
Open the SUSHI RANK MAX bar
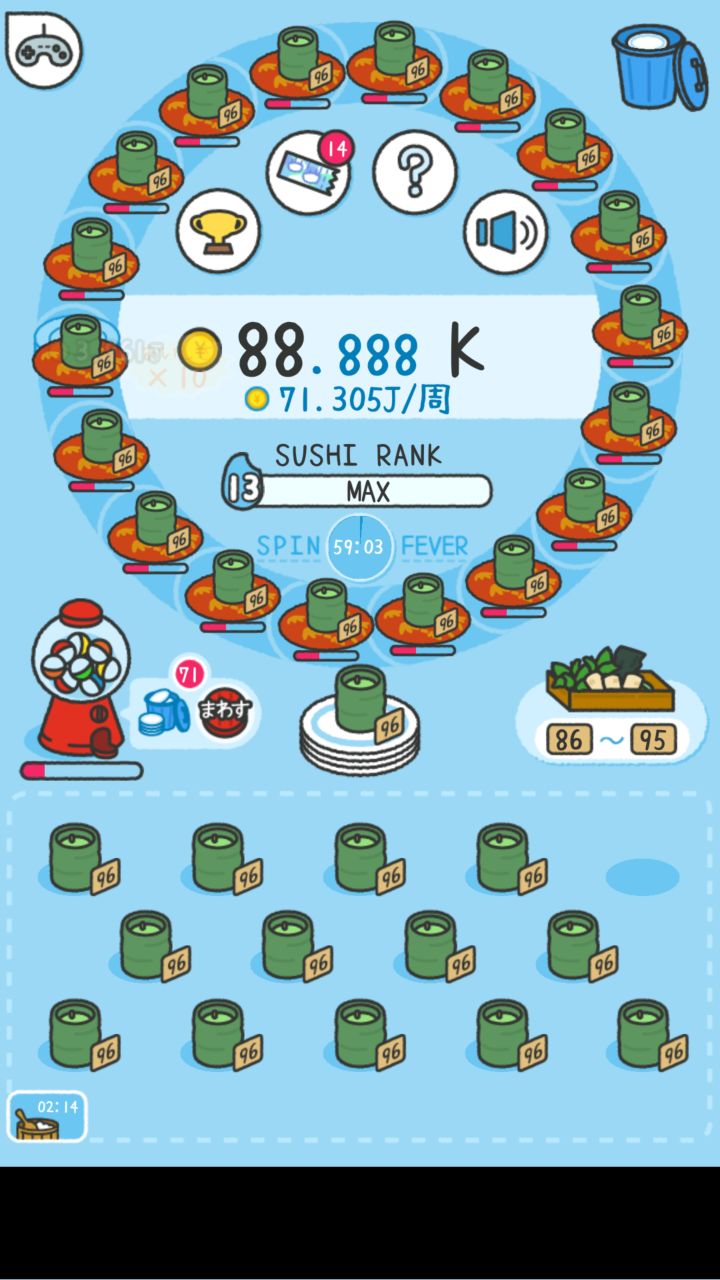pos(367,491)
